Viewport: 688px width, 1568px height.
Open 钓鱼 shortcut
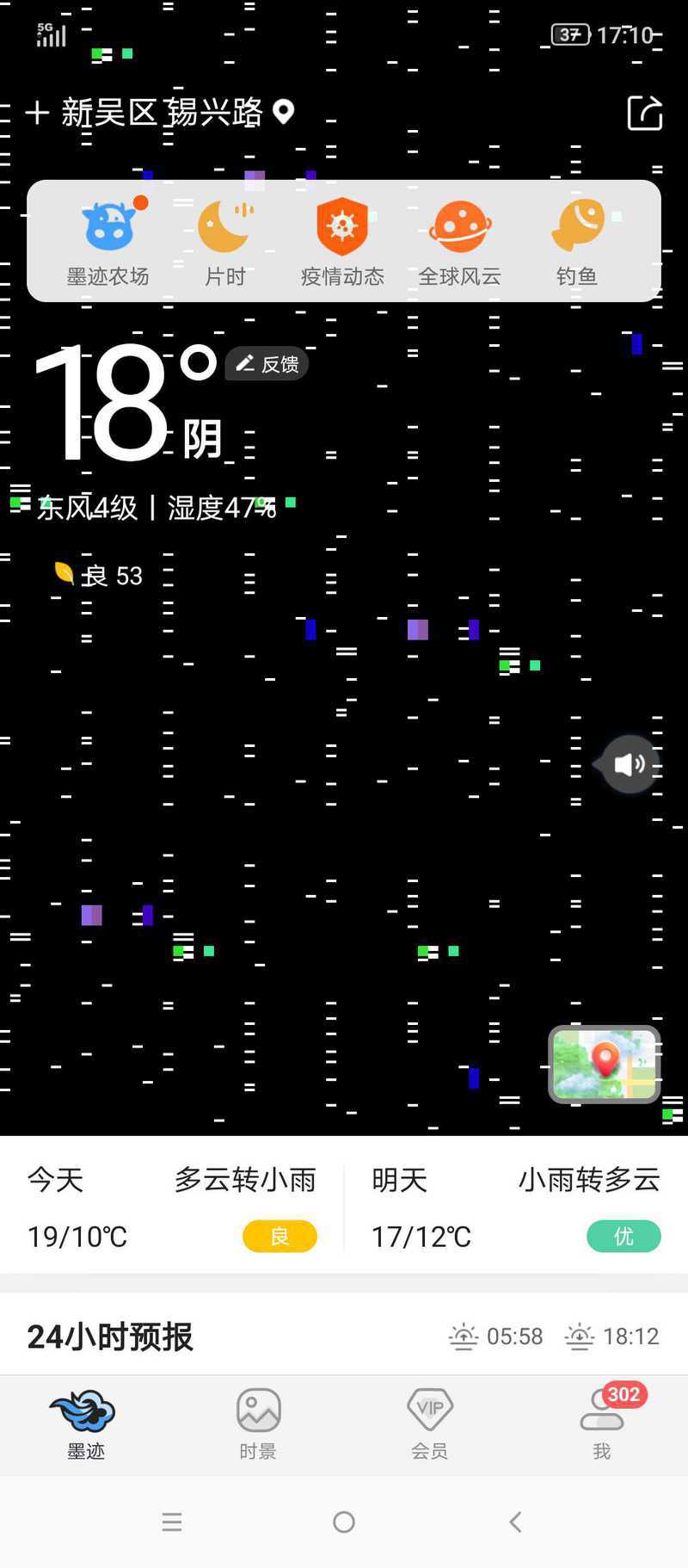click(577, 241)
